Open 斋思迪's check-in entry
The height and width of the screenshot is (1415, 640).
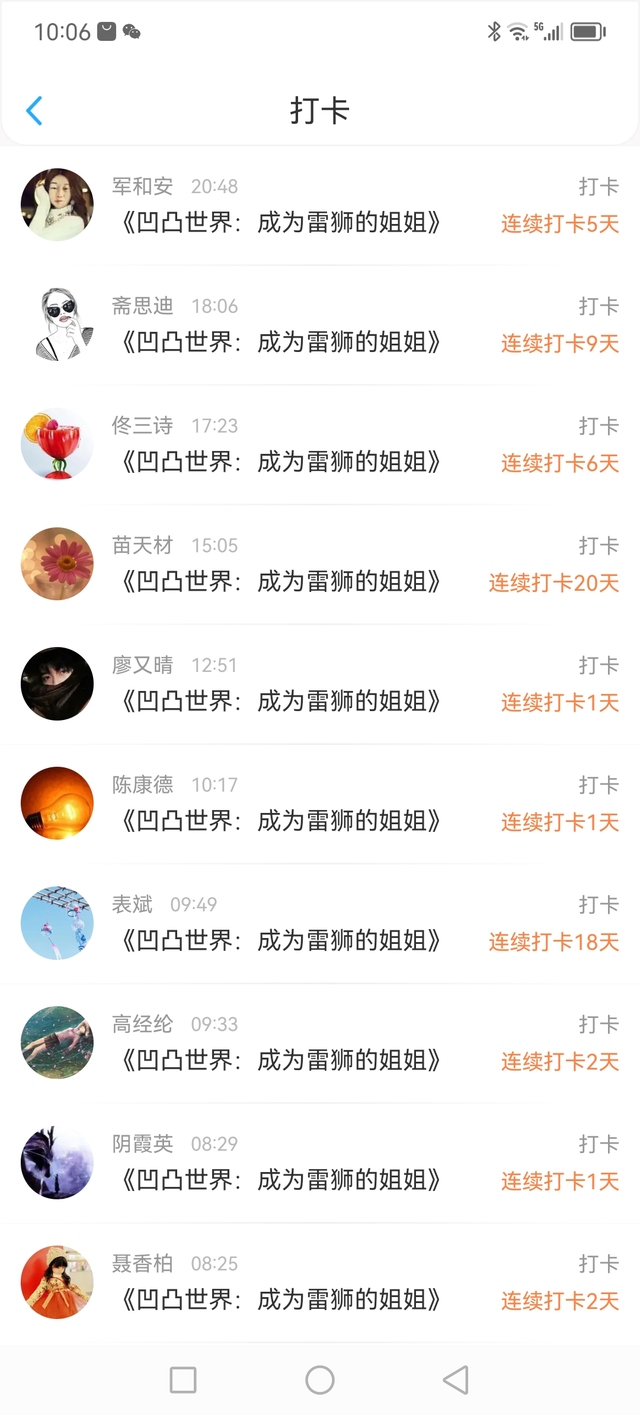coord(320,325)
